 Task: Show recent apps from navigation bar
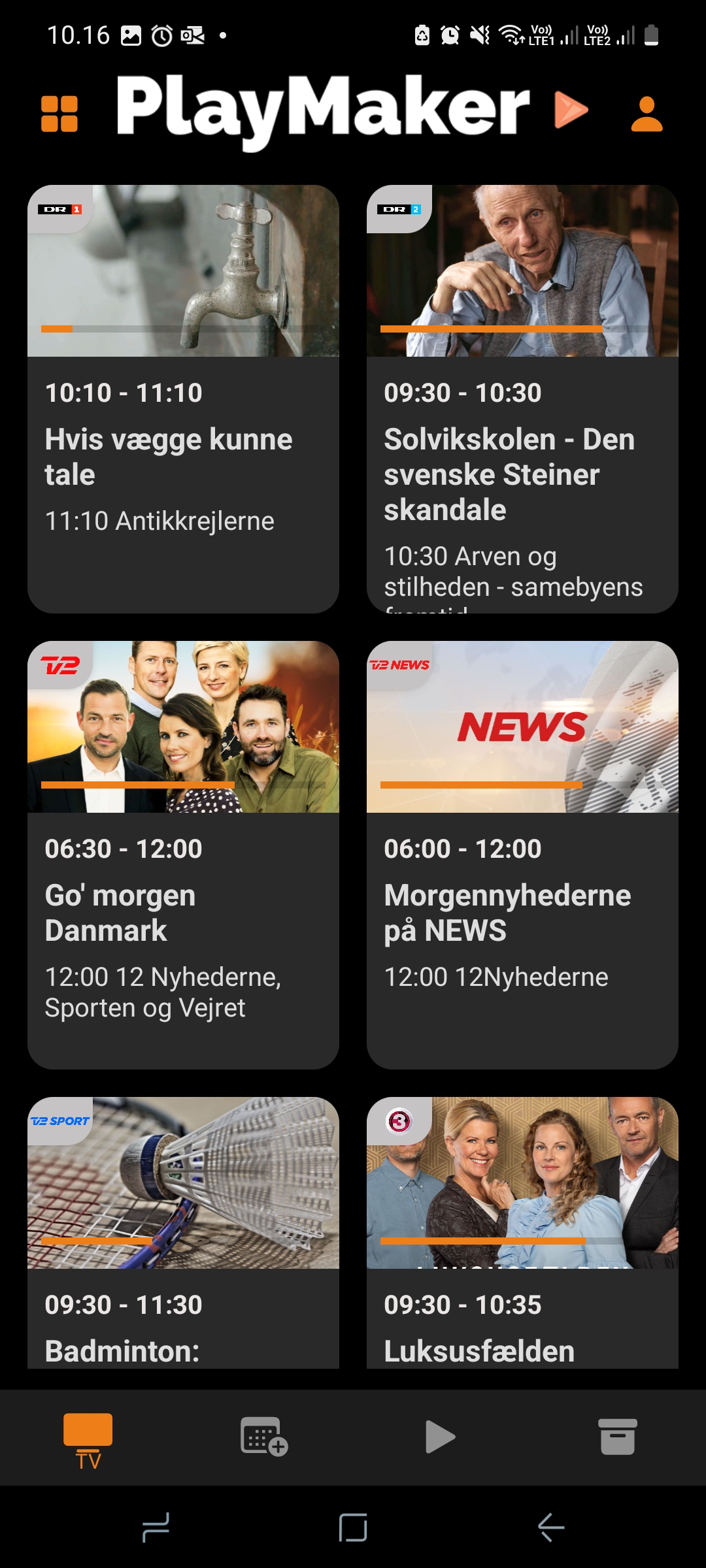pos(156,1527)
